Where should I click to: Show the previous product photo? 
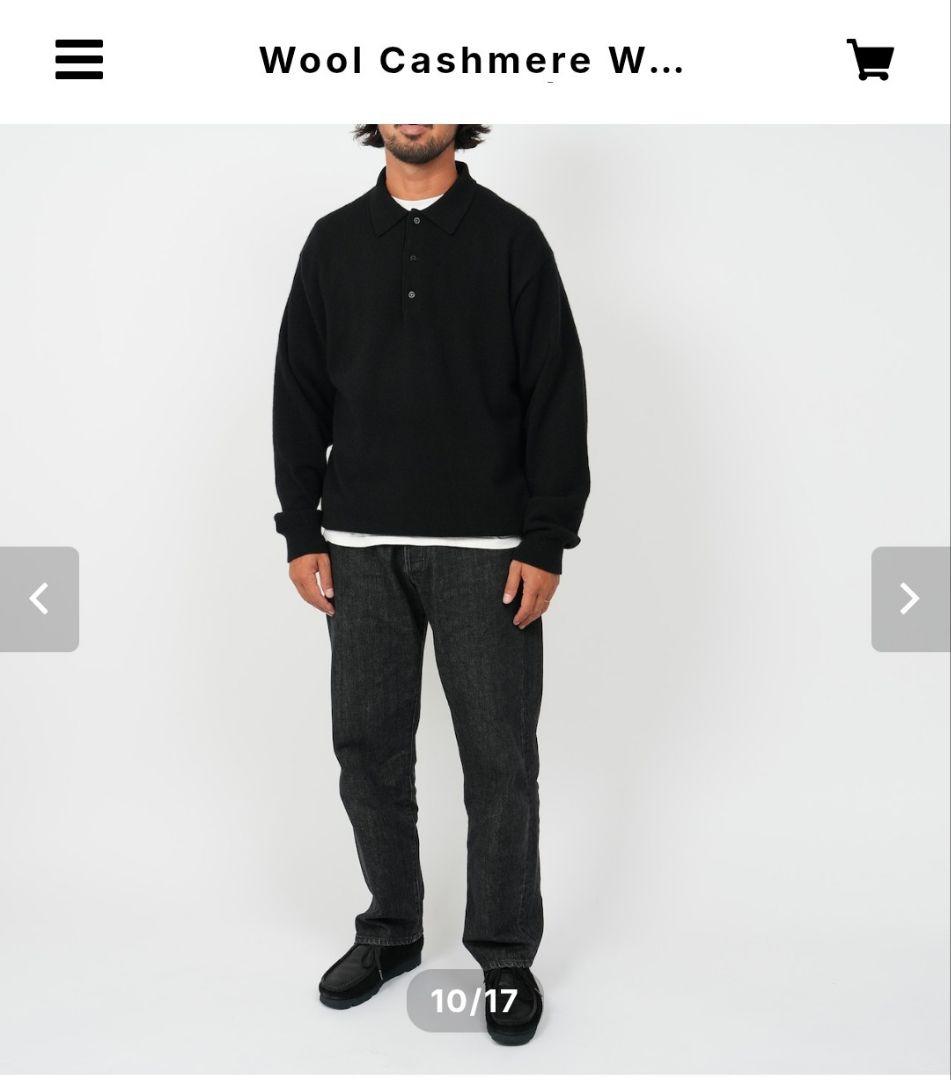(39, 599)
